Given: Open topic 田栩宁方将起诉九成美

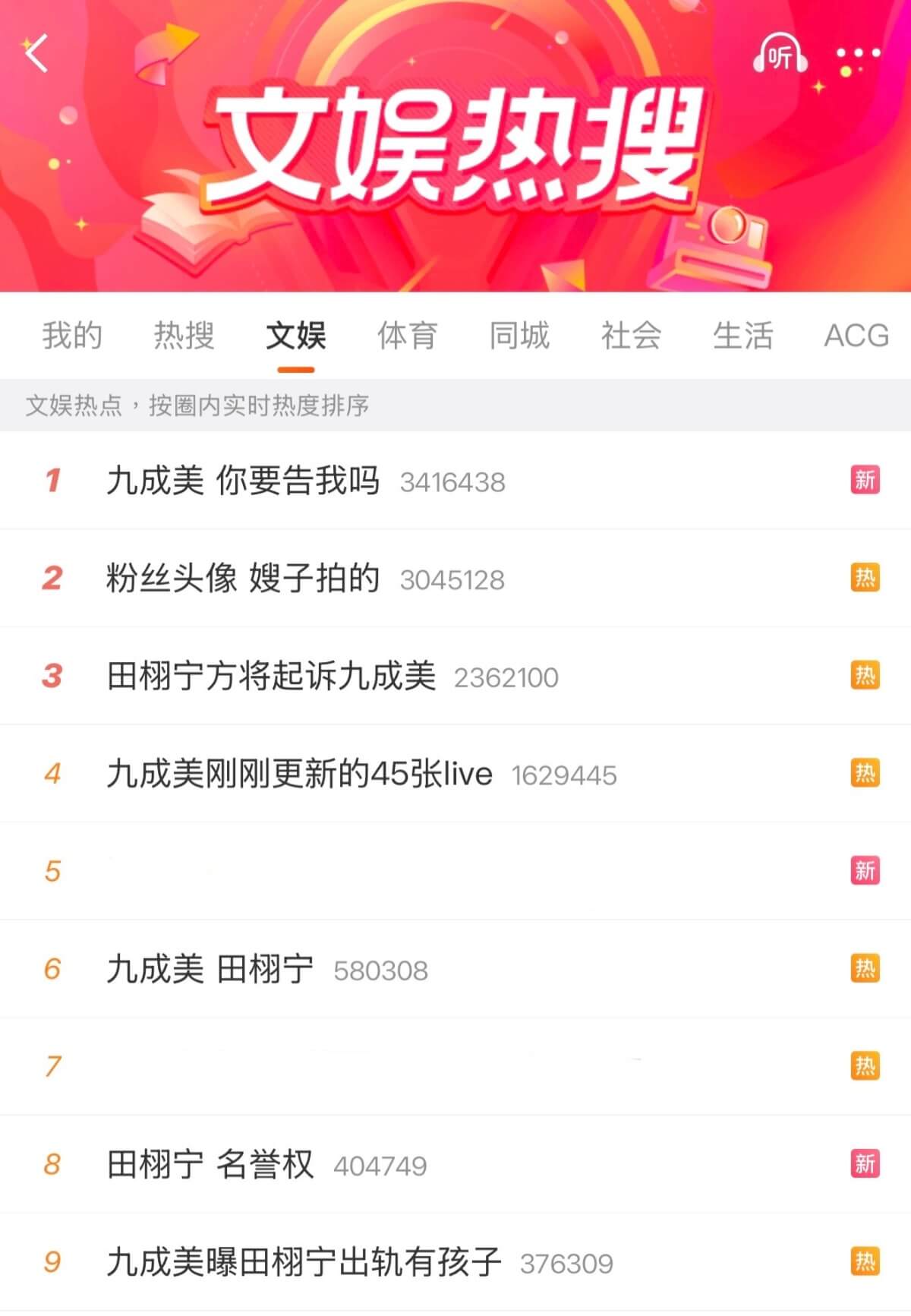Looking at the screenshot, I should (271, 676).
